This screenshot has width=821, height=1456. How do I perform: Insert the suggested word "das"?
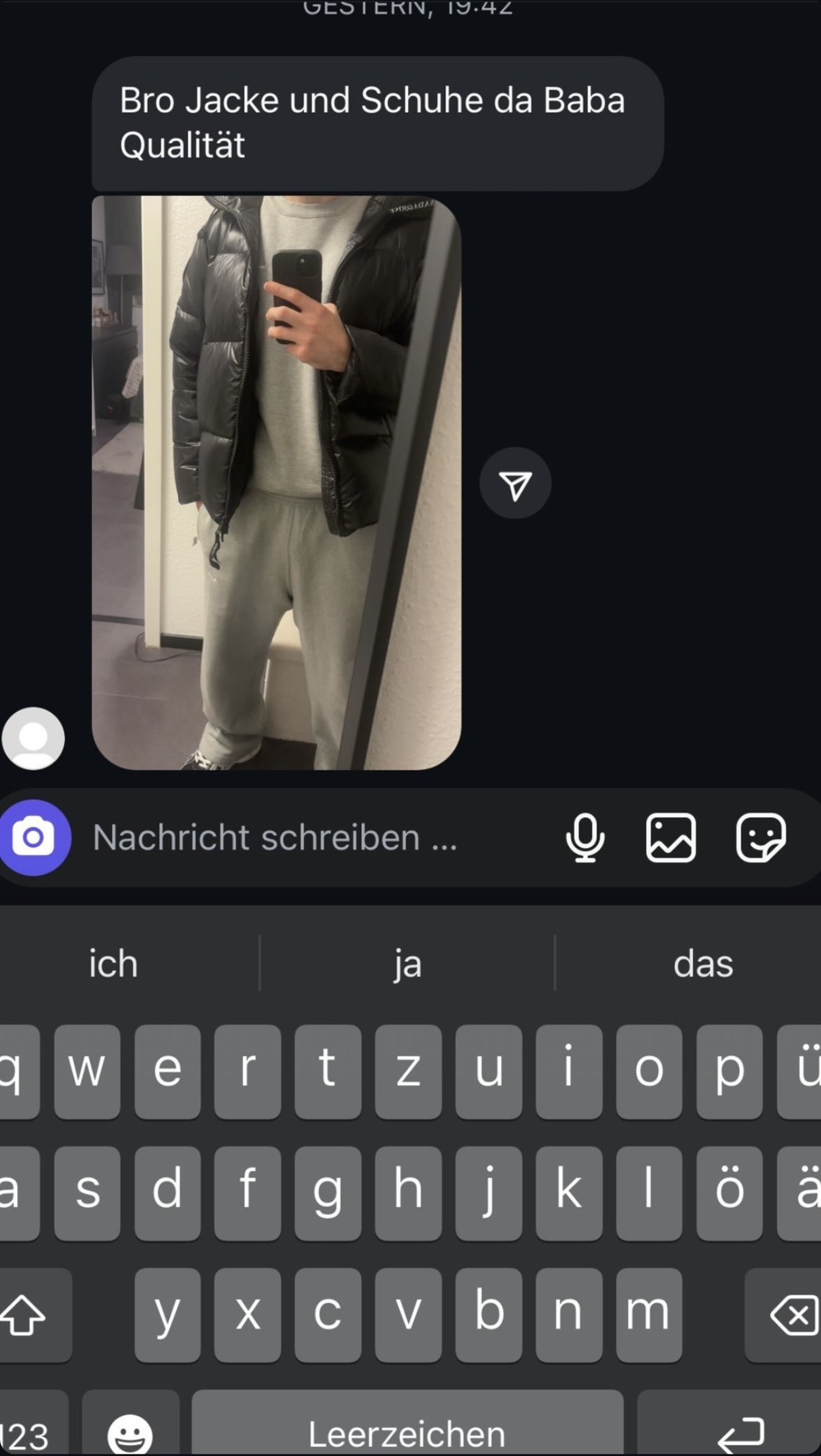coord(703,963)
